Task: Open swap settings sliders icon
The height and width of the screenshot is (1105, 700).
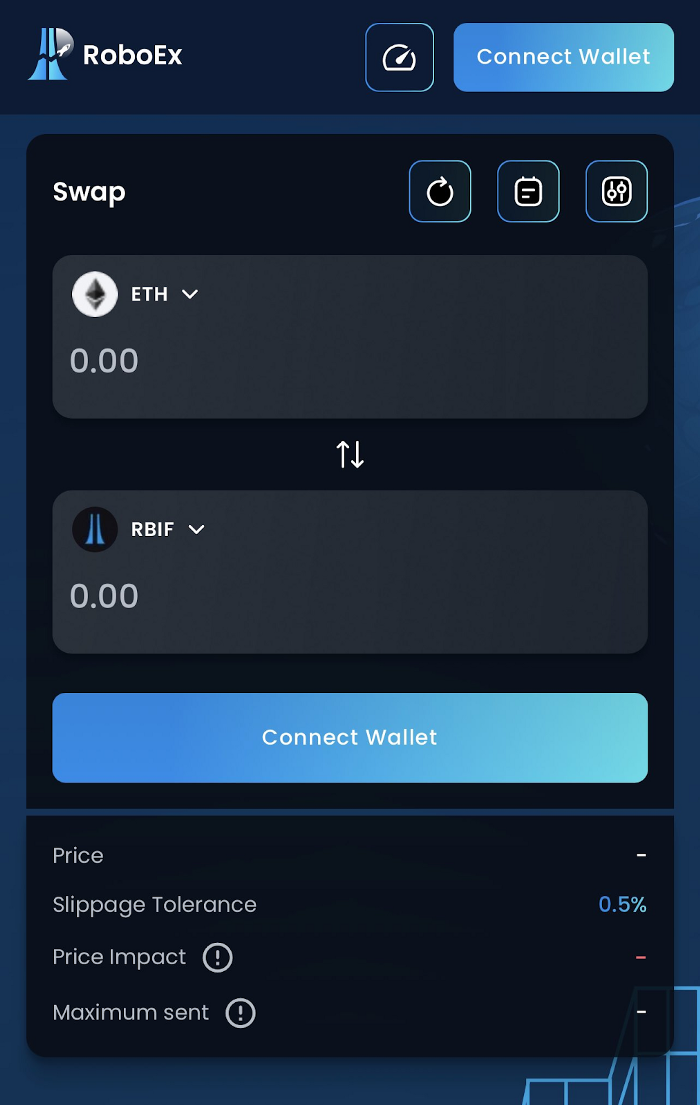Action: [x=616, y=192]
